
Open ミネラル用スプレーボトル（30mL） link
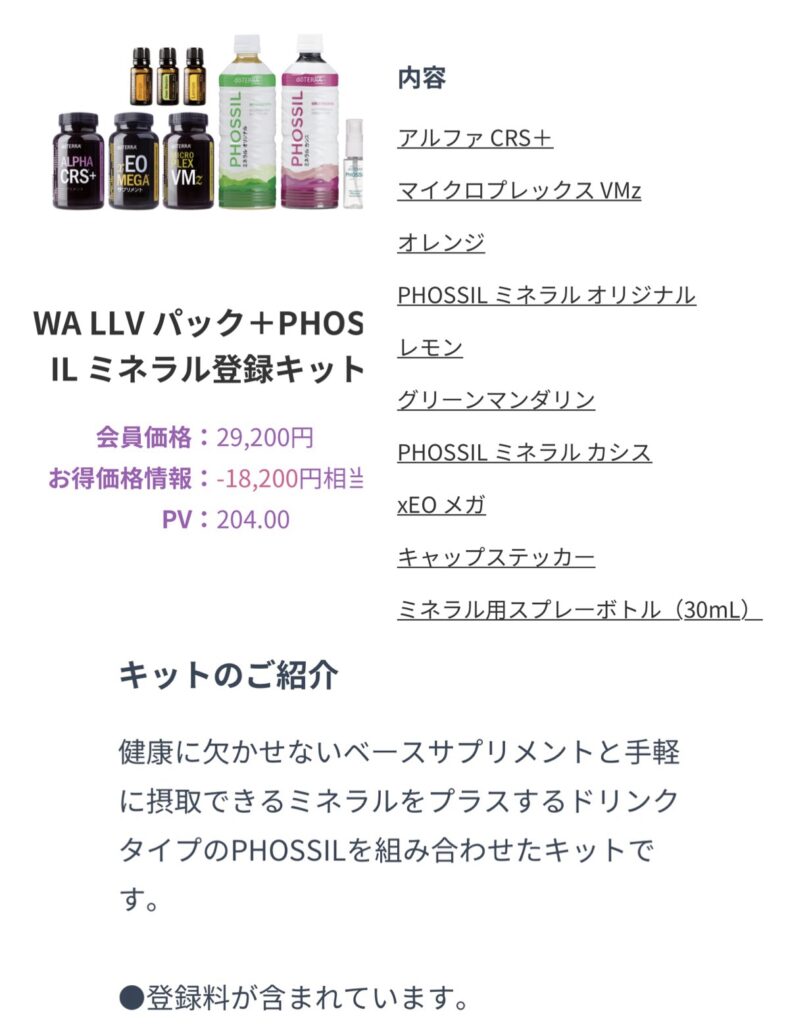579,610
